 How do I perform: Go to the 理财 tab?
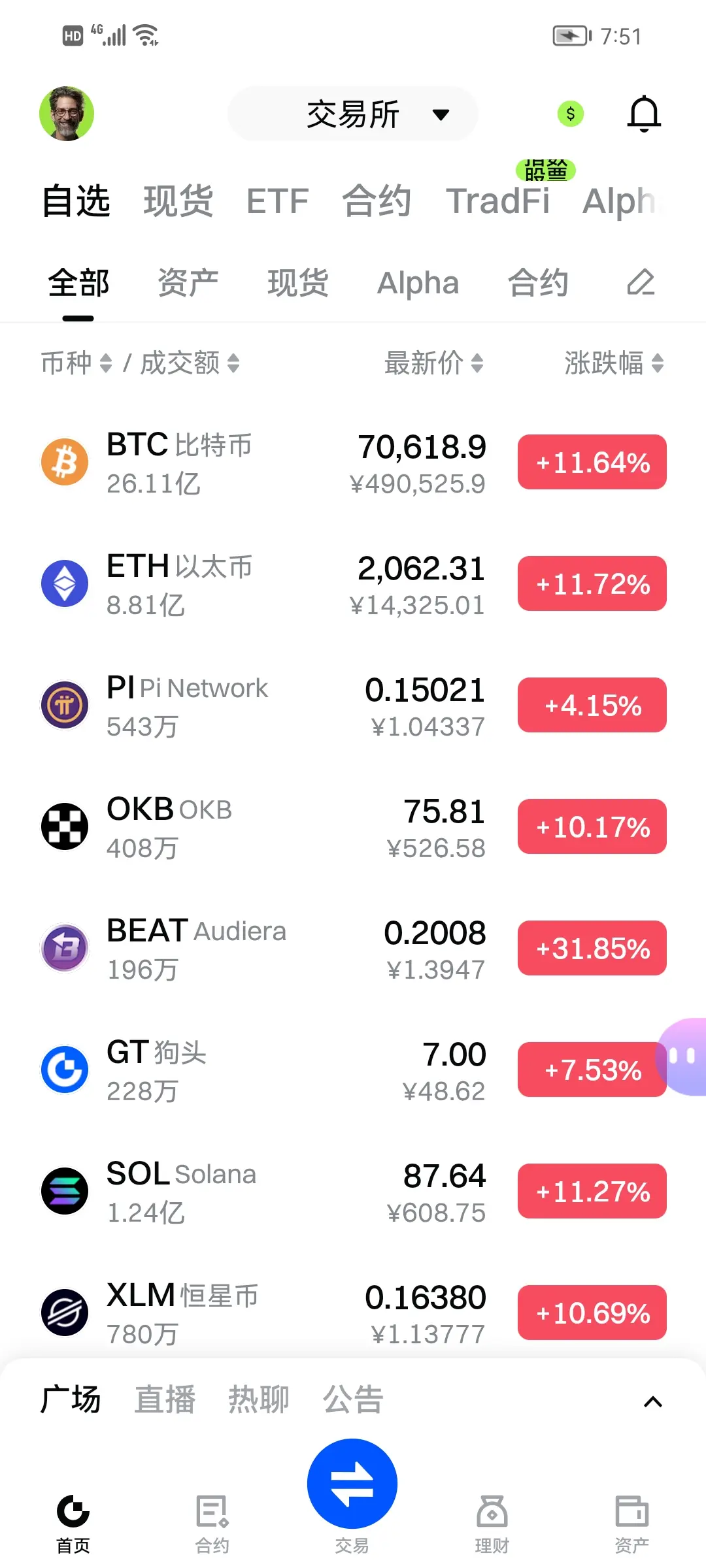tap(492, 1522)
